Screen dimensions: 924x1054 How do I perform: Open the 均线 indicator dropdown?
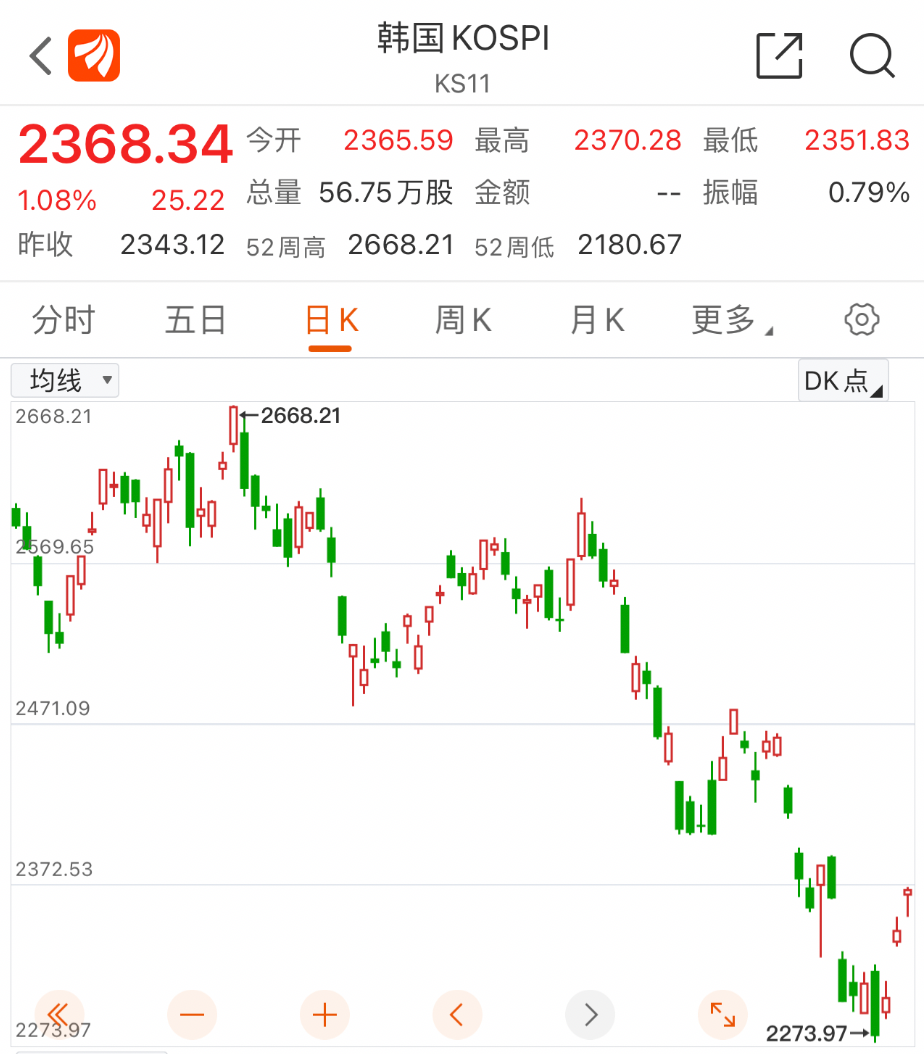pos(65,380)
